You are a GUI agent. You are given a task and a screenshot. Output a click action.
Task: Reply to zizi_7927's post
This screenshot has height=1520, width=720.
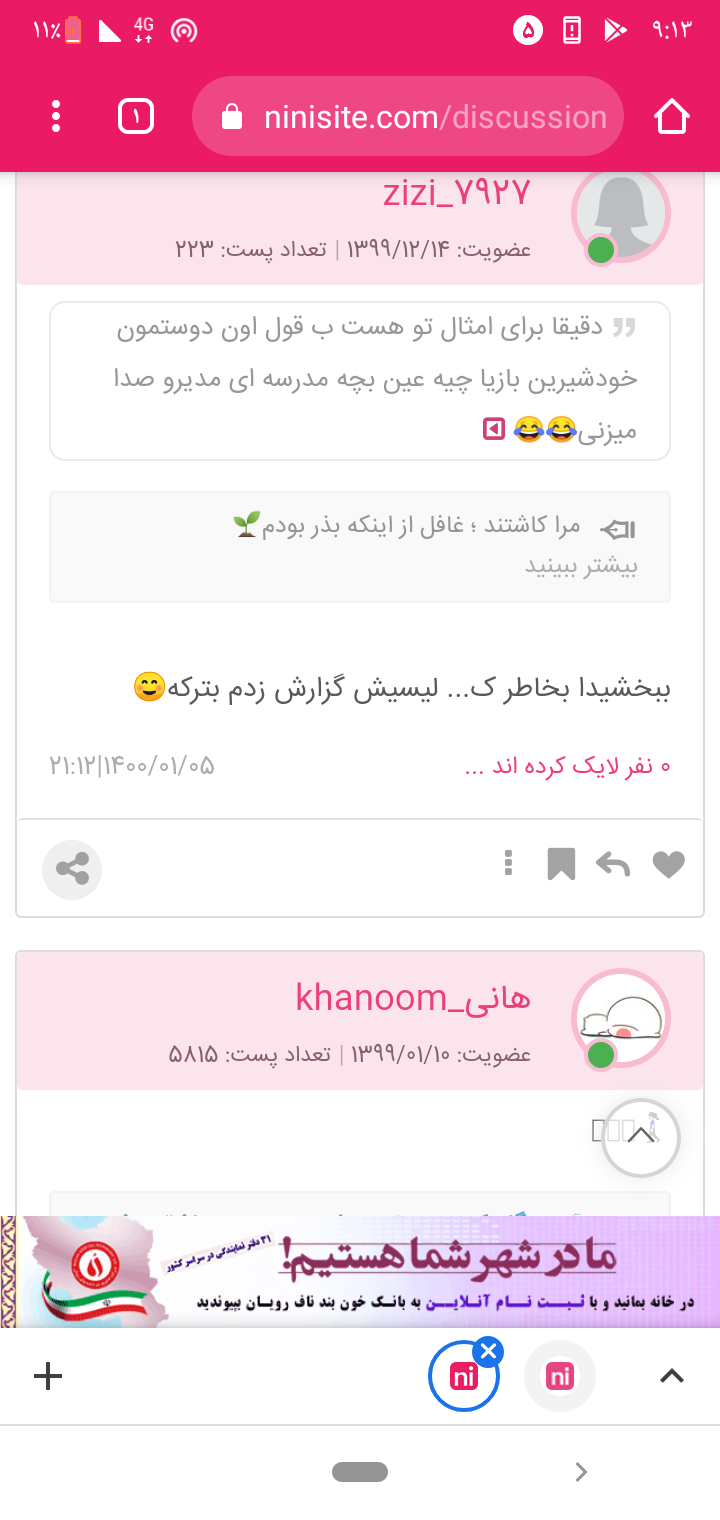pyautogui.click(x=612, y=864)
